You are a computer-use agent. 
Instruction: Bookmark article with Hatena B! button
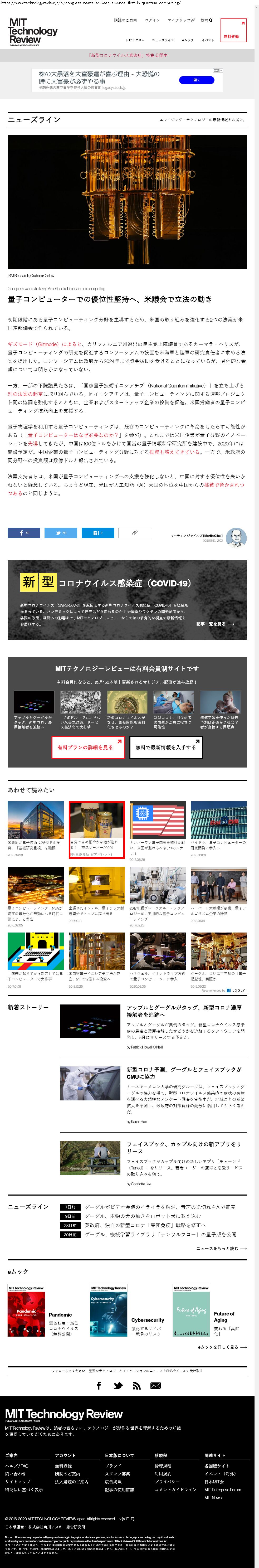97,533
